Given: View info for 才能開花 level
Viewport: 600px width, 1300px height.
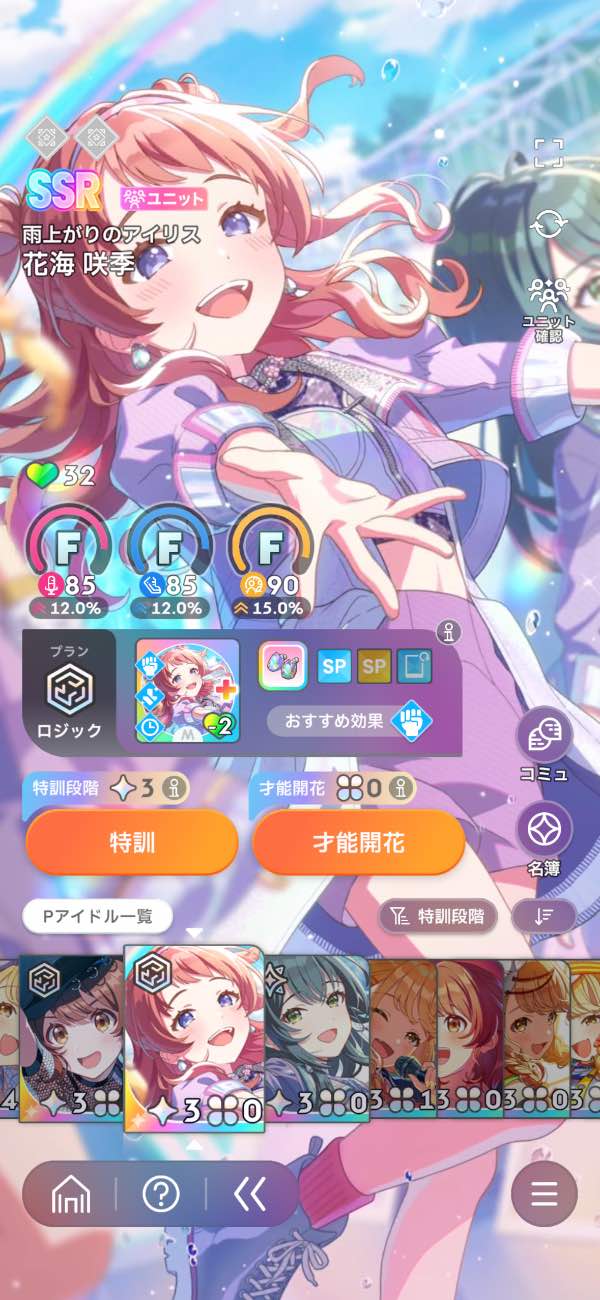Looking at the screenshot, I should [x=401, y=789].
